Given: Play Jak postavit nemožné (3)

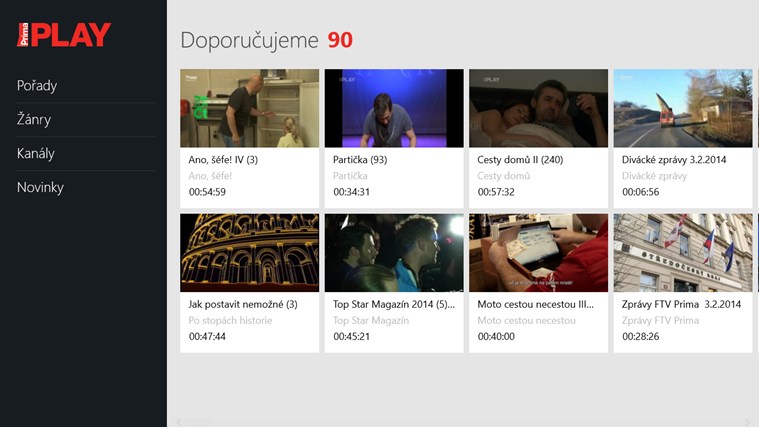Looking at the screenshot, I should click(249, 281).
